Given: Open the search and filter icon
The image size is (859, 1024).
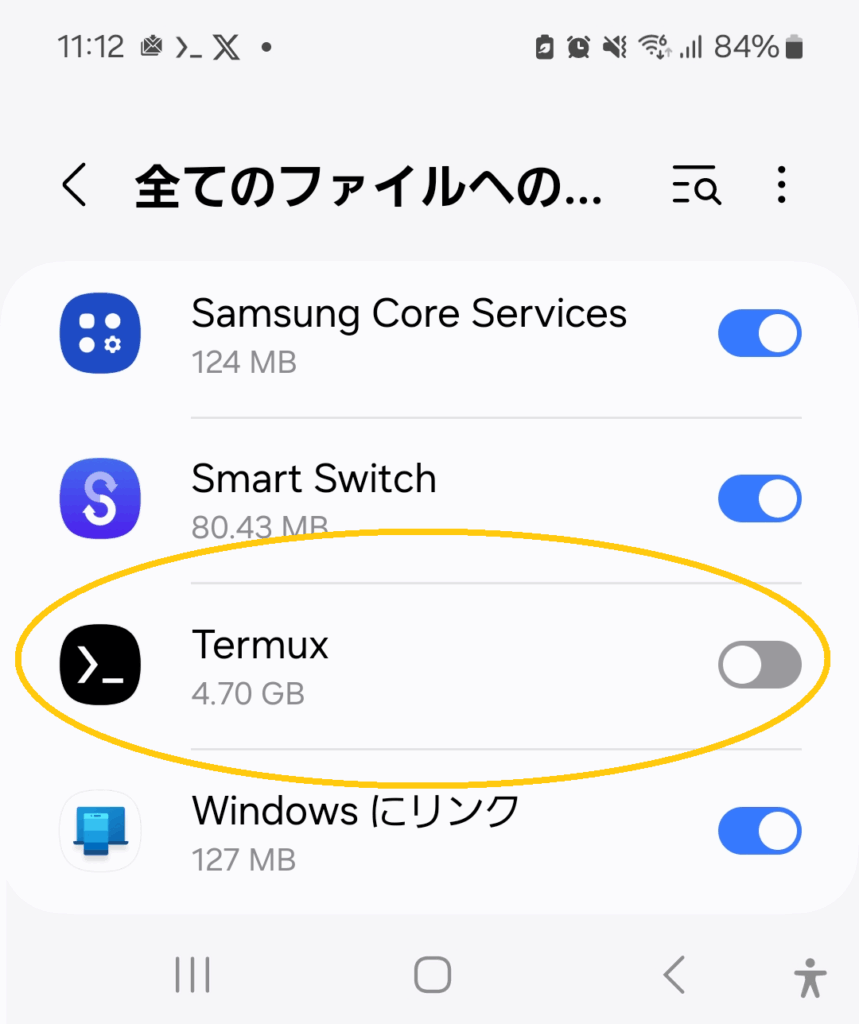Looking at the screenshot, I should point(696,185).
